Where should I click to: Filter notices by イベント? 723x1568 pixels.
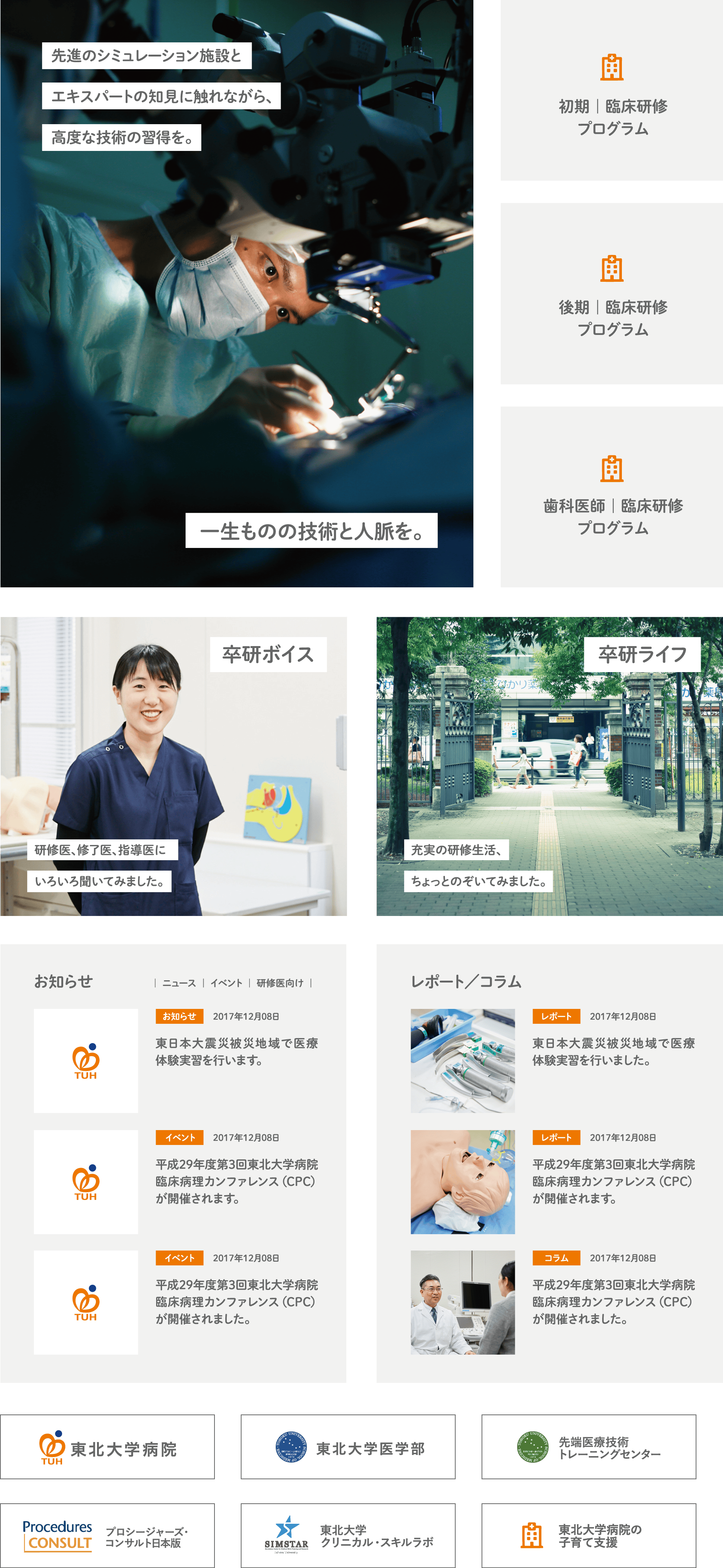click(226, 983)
